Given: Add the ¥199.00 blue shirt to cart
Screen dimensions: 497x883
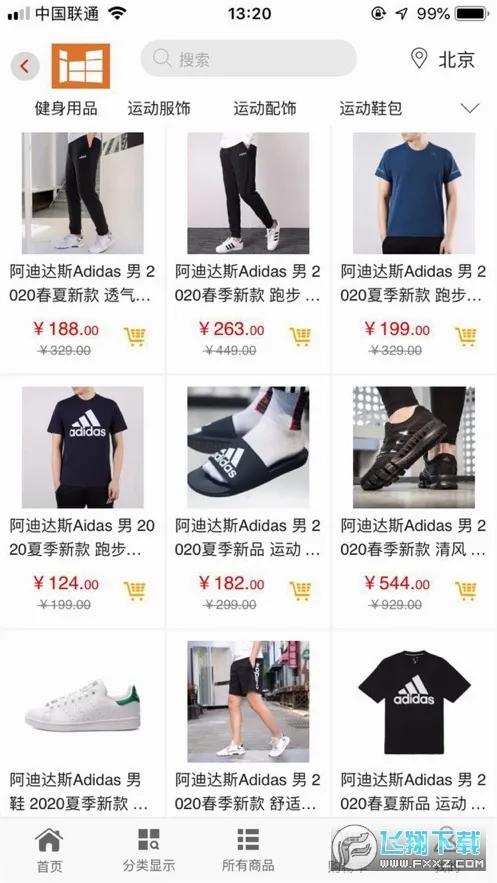Looking at the screenshot, I should pyautogui.click(x=466, y=336).
